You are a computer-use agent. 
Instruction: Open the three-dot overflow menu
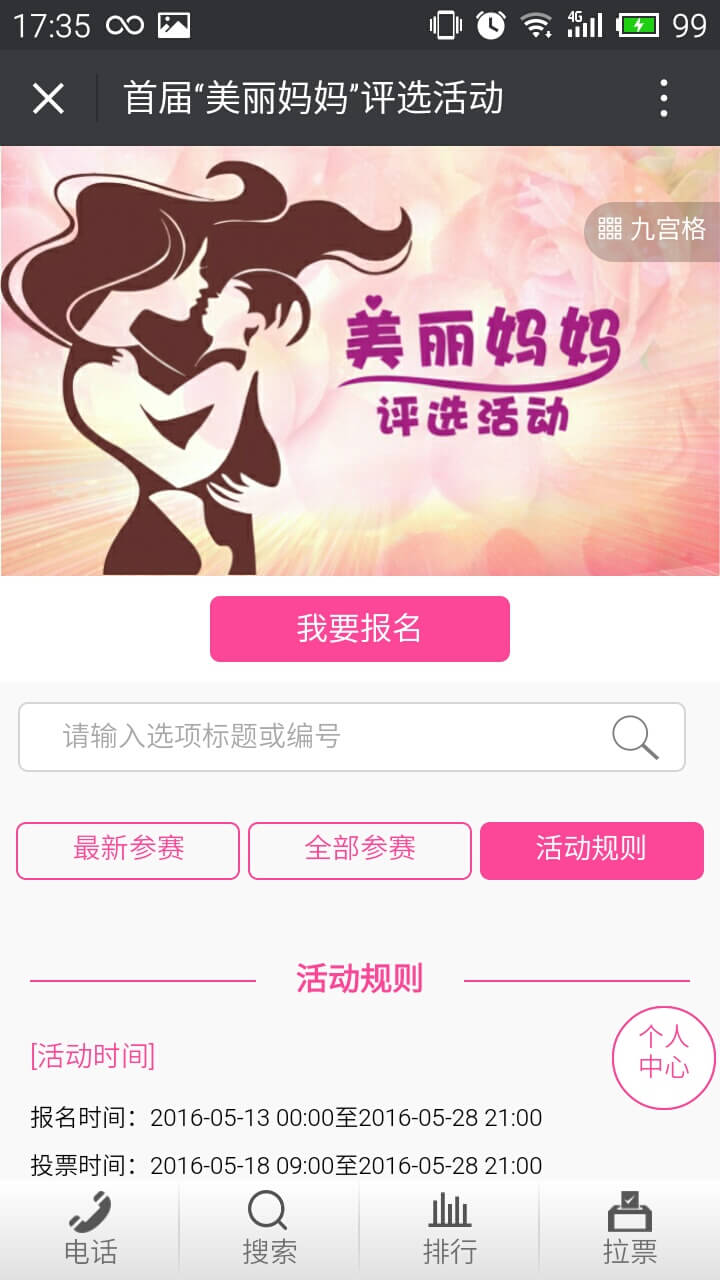click(664, 99)
